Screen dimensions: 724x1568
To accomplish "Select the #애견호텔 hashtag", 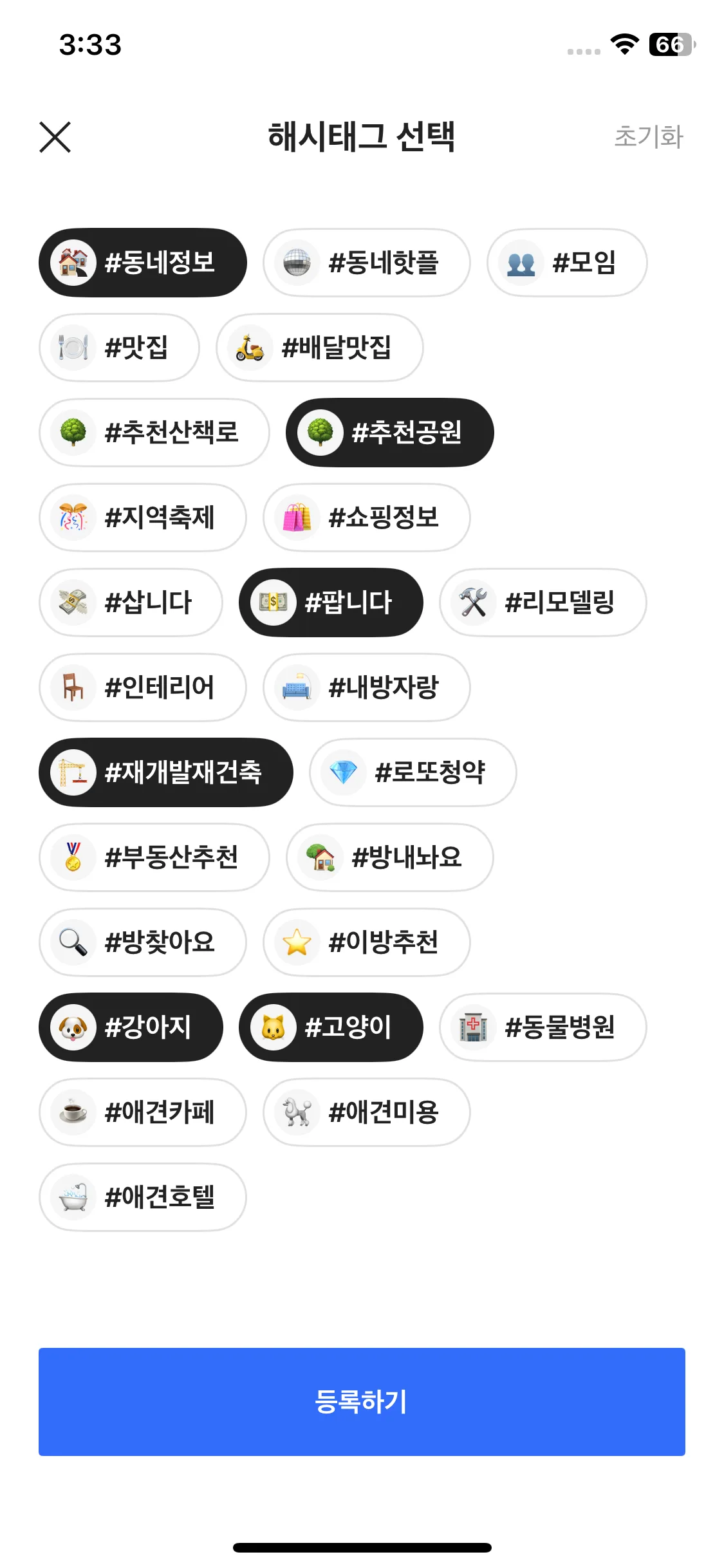I will tap(143, 1197).
